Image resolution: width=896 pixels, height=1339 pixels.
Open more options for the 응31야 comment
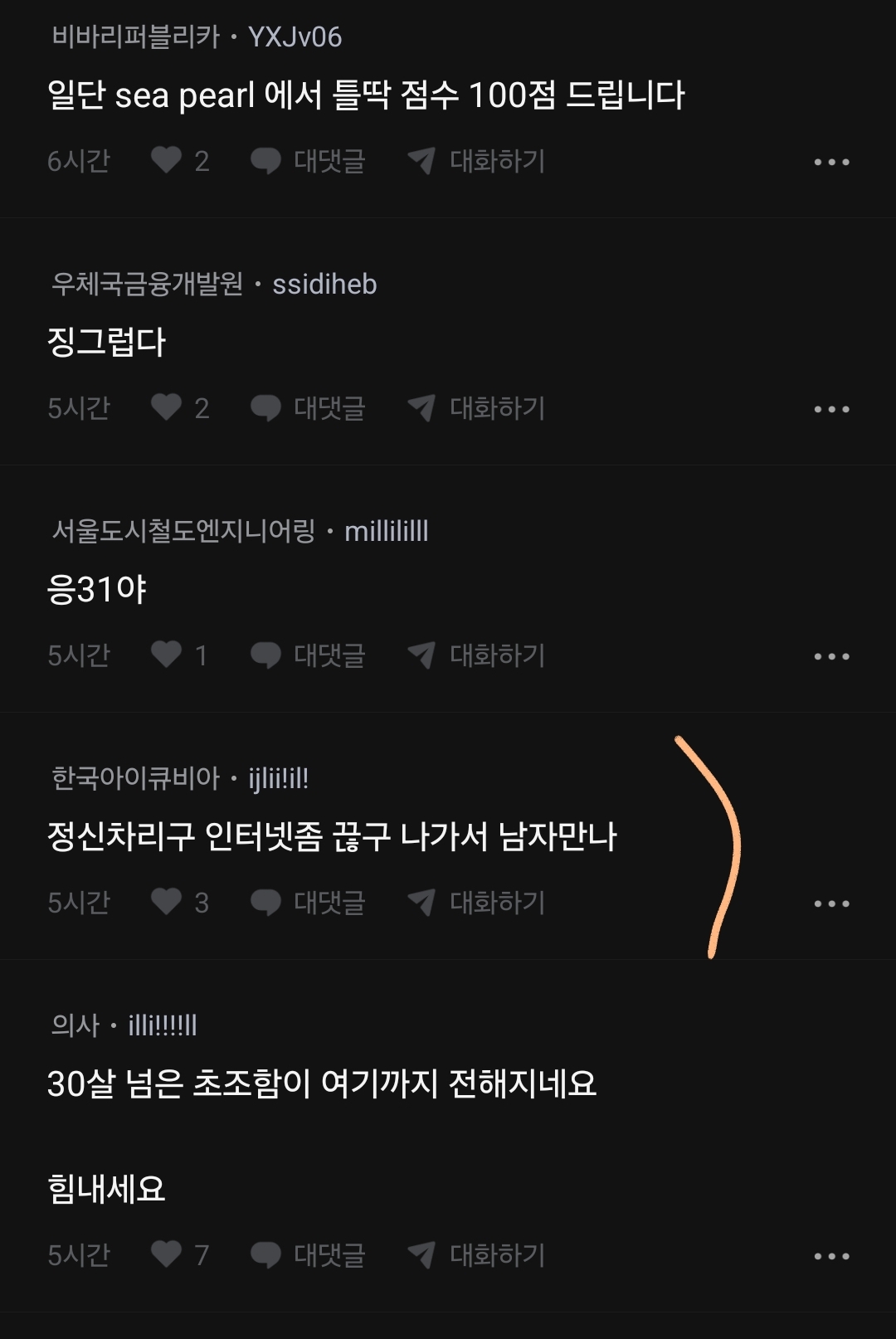(x=831, y=656)
